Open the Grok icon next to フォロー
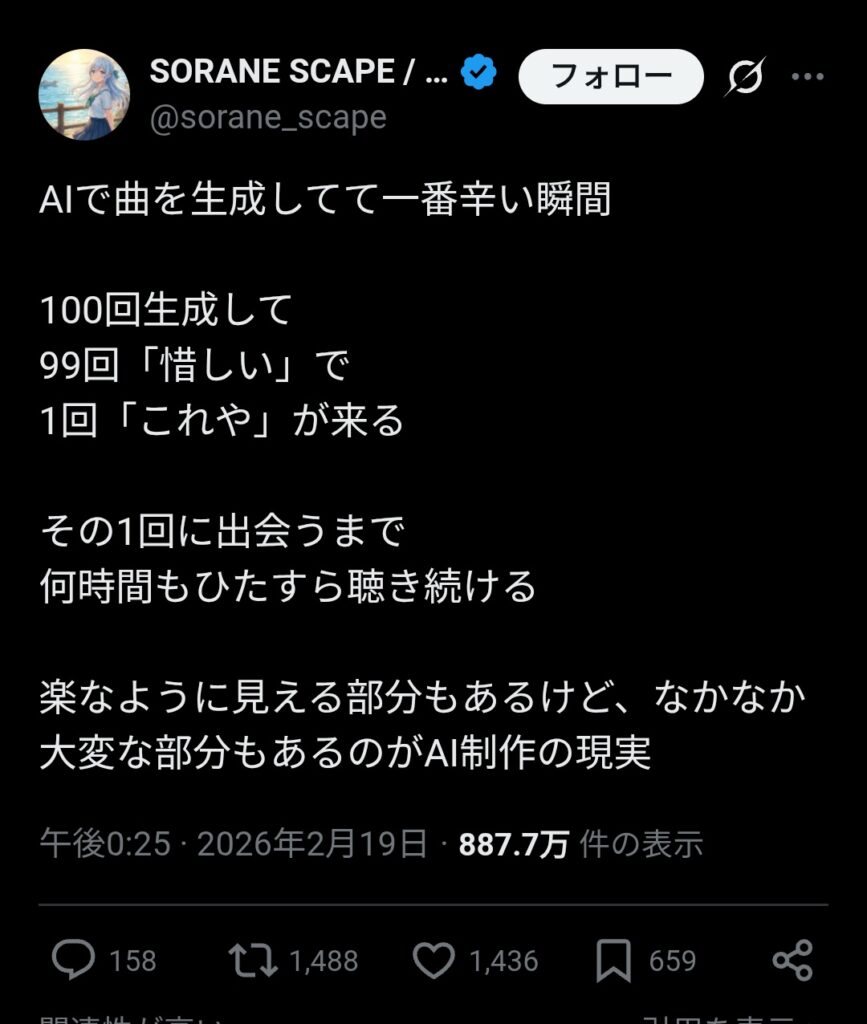The width and height of the screenshot is (867, 1024). pyautogui.click(x=744, y=77)
